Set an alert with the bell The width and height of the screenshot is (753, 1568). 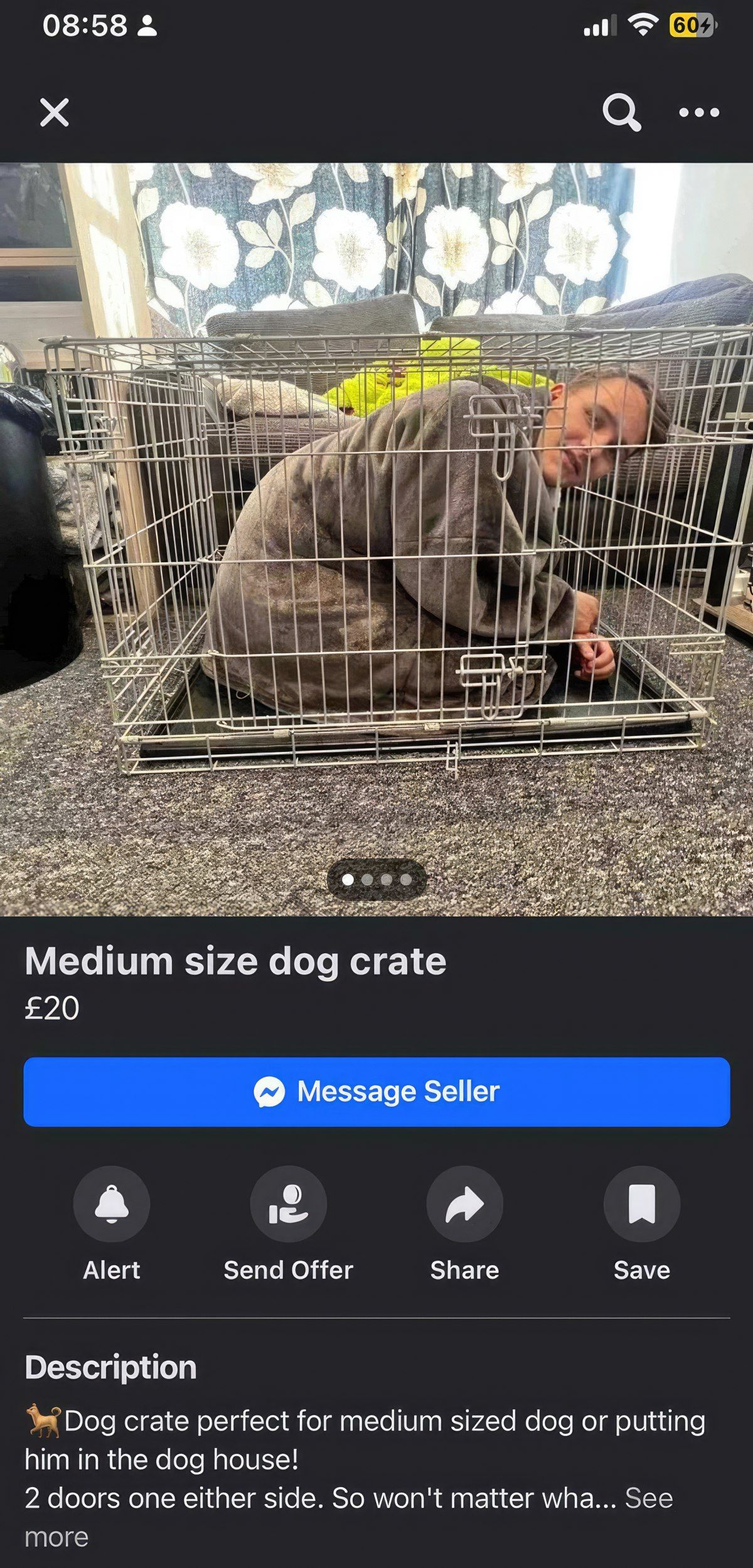pyautogui.click(x=112, y=1204)
